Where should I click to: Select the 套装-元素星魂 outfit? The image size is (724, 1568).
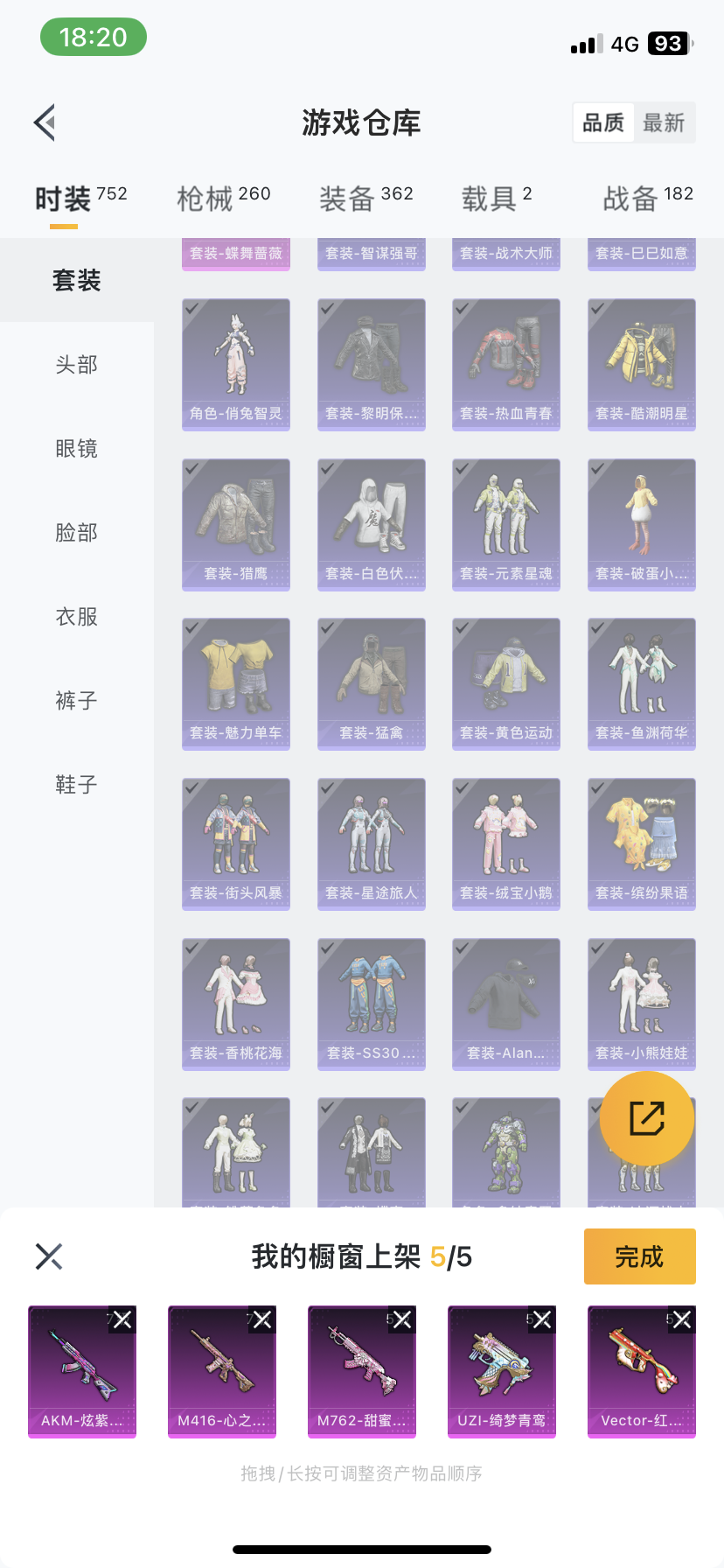pyautogui.click(x=506, y=524)
